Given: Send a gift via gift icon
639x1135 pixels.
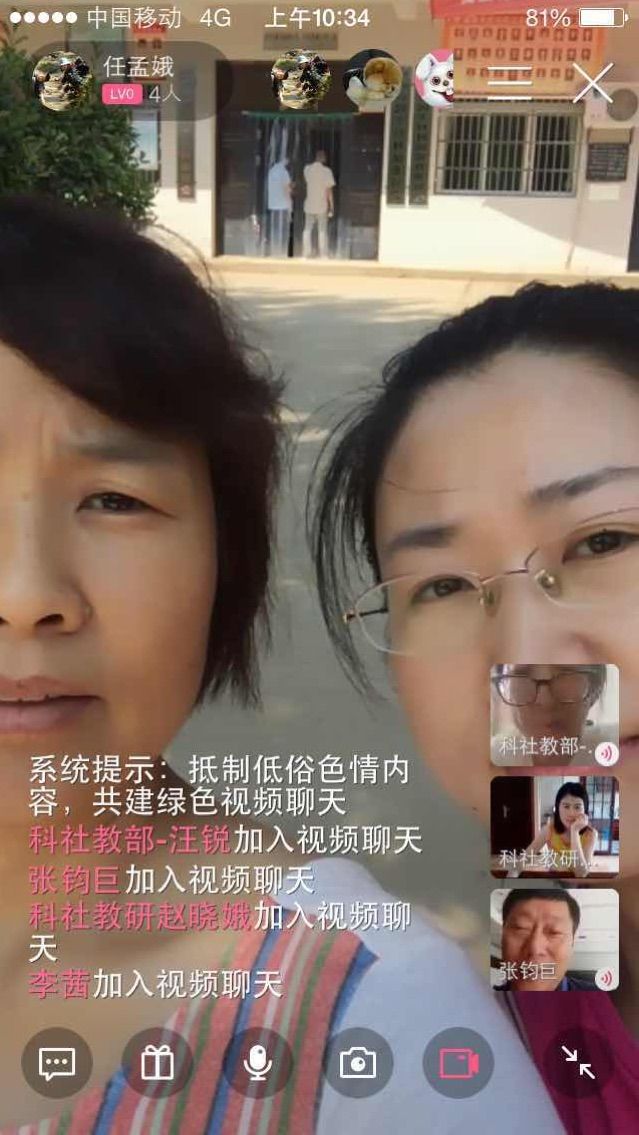Looking at the screenshot, I should (x=157, y=1063).
